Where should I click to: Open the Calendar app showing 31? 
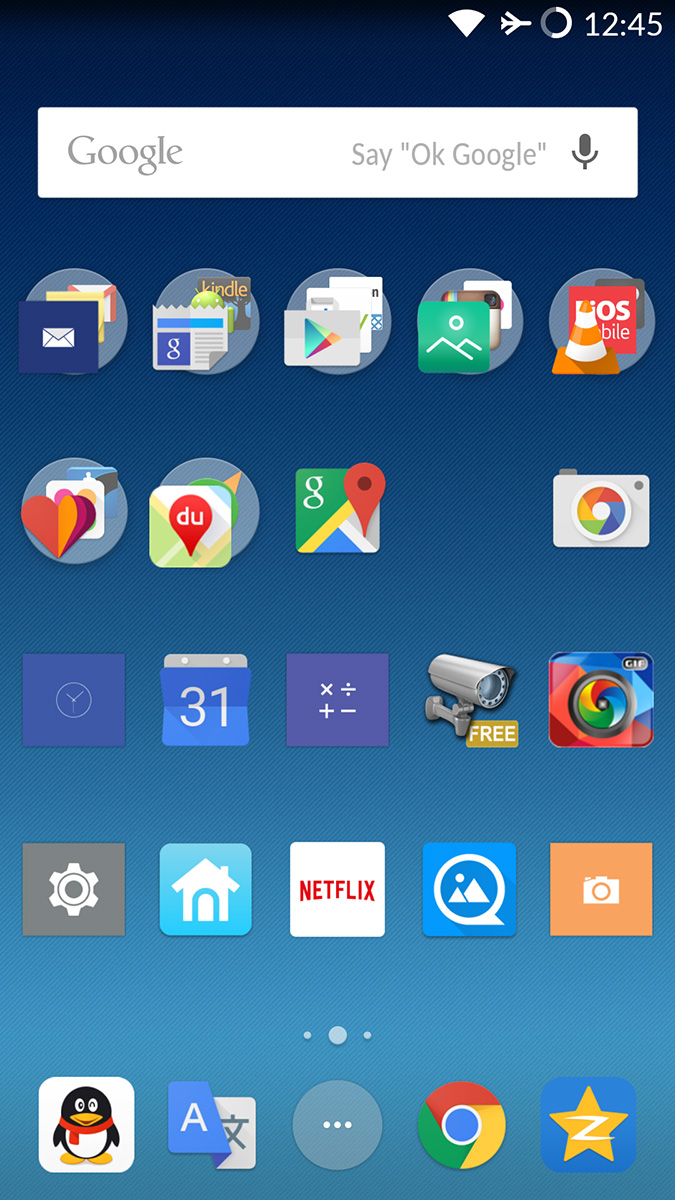[205, 700]
